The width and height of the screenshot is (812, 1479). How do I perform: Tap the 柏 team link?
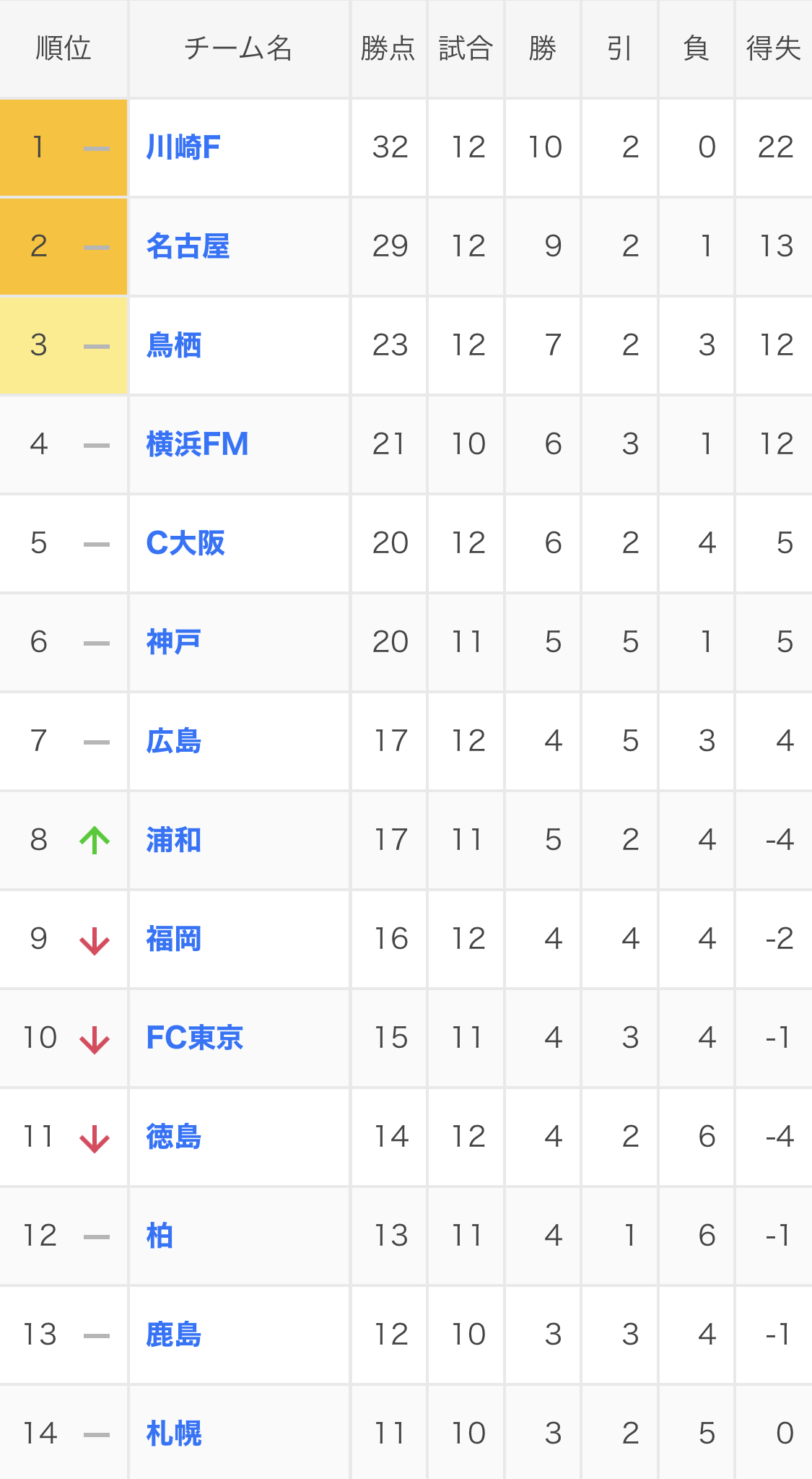160,1236
